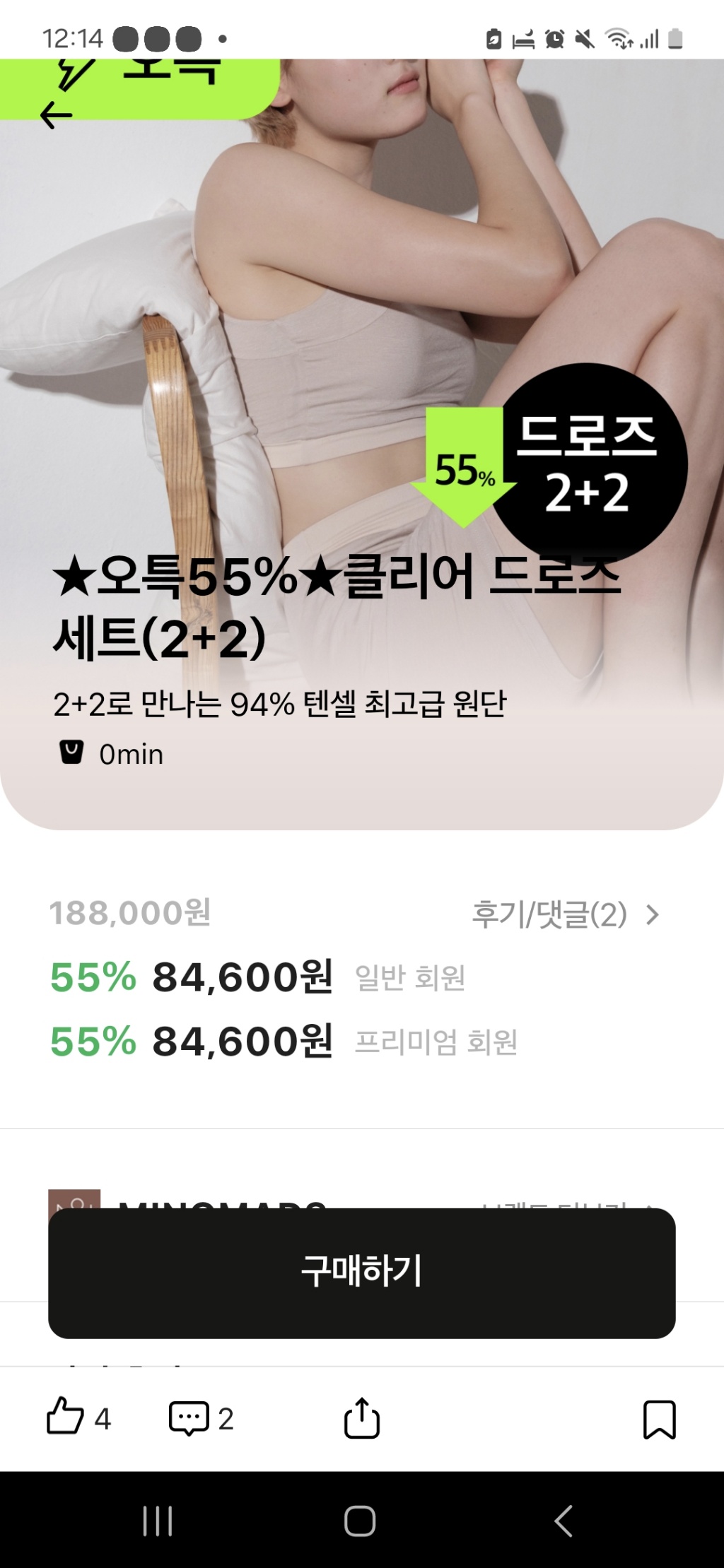Open reviews and comments (후기/댓글)
The image size is (724, 1568).
coord(564,914)
